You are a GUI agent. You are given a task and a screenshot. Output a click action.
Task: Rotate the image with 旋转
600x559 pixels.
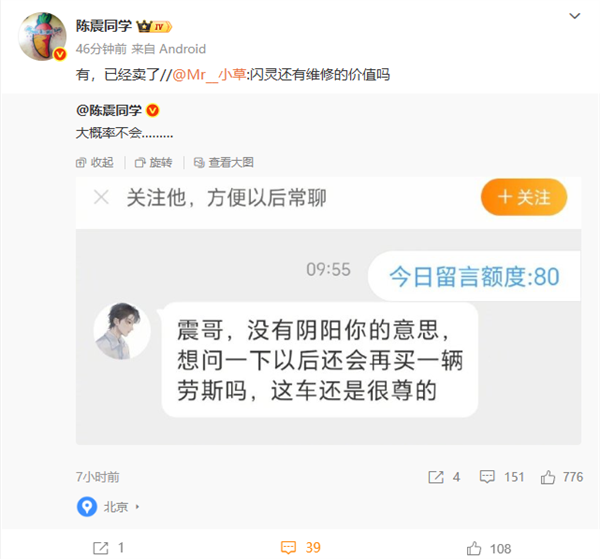(x=153, y=162)
